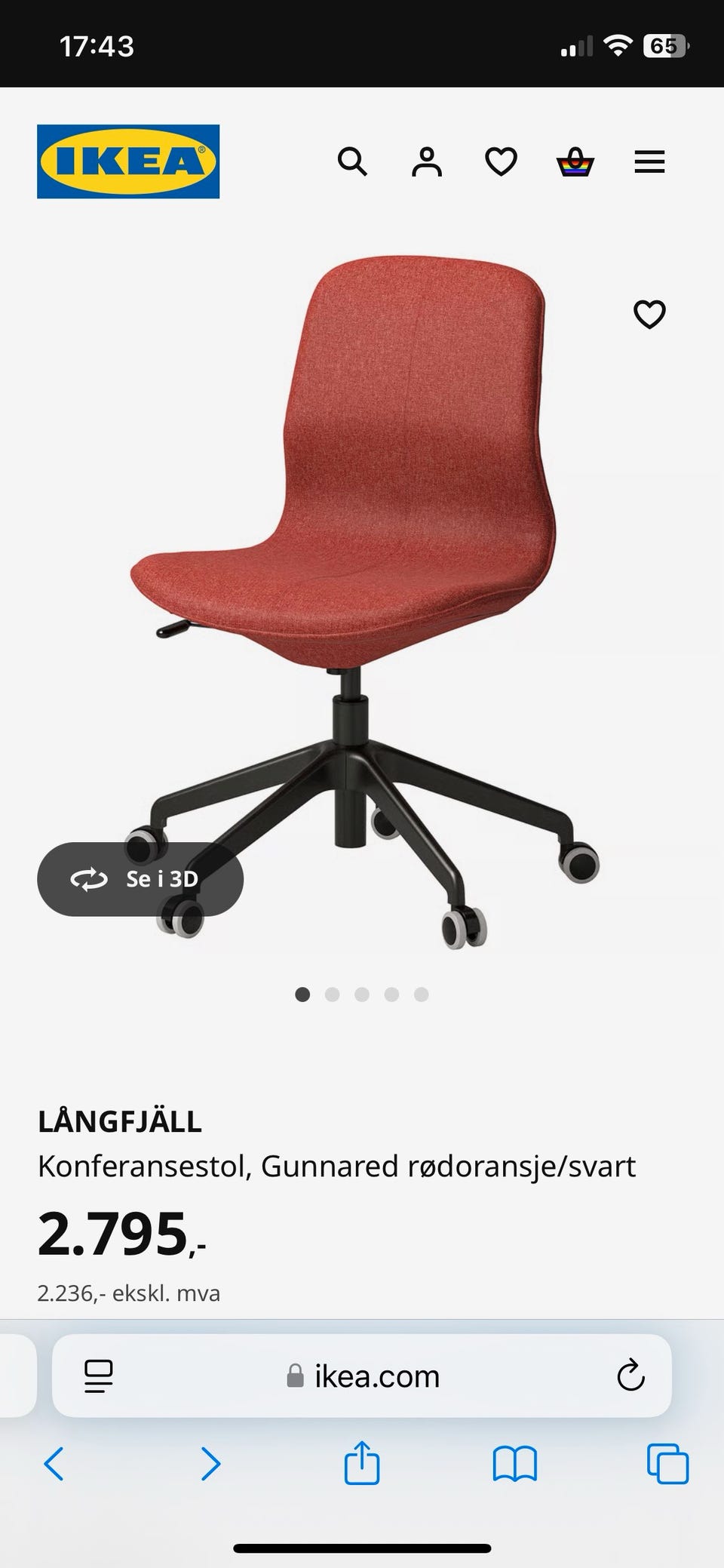Open the favourites list in header
724x1568 pixels.
501,161
